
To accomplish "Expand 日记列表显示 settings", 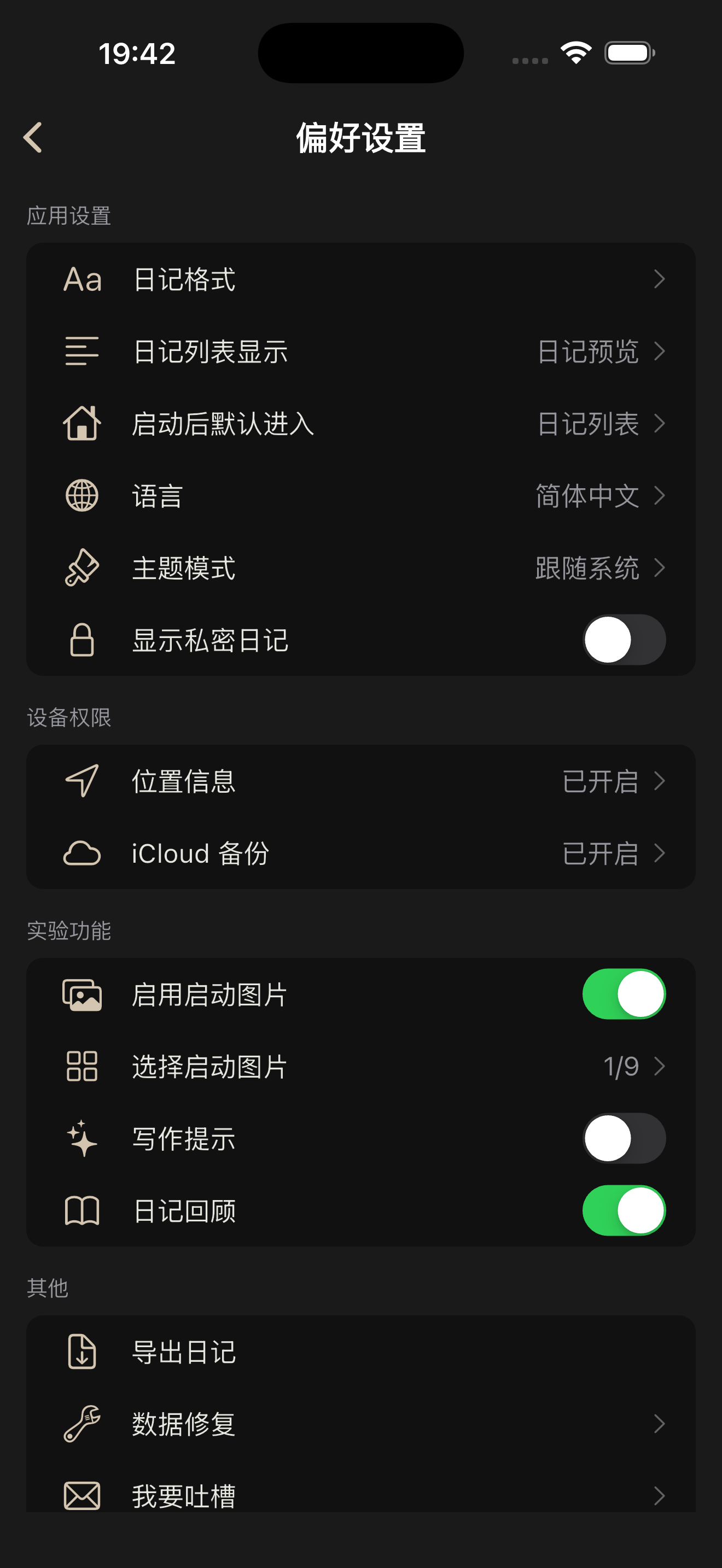I will [x=661, y=352].
